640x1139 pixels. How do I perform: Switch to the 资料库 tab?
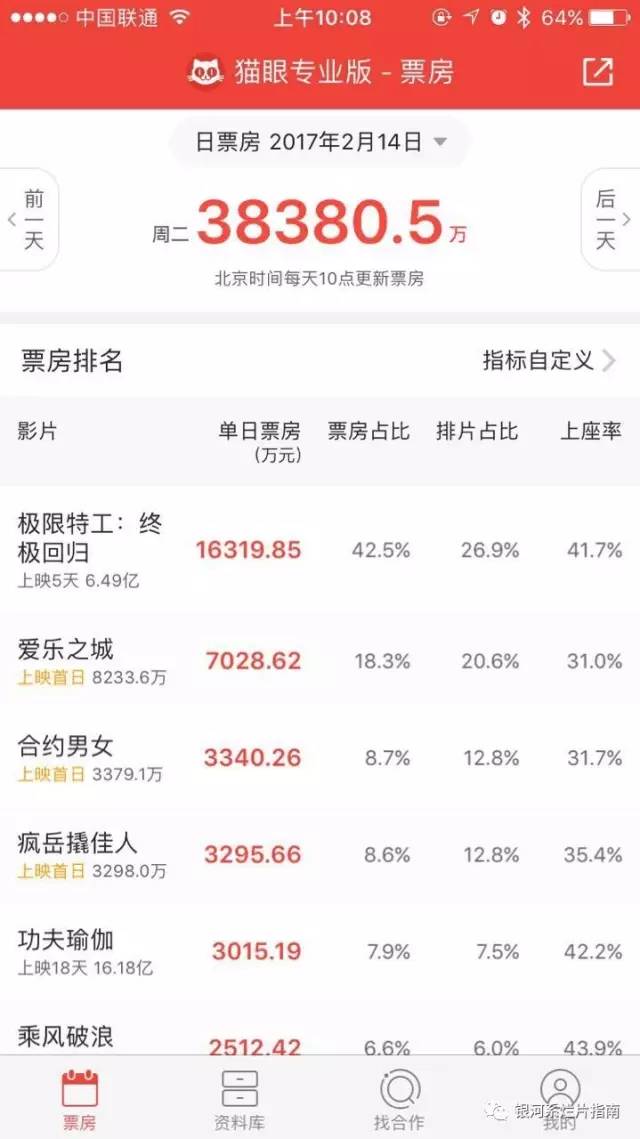(240, 1100)
